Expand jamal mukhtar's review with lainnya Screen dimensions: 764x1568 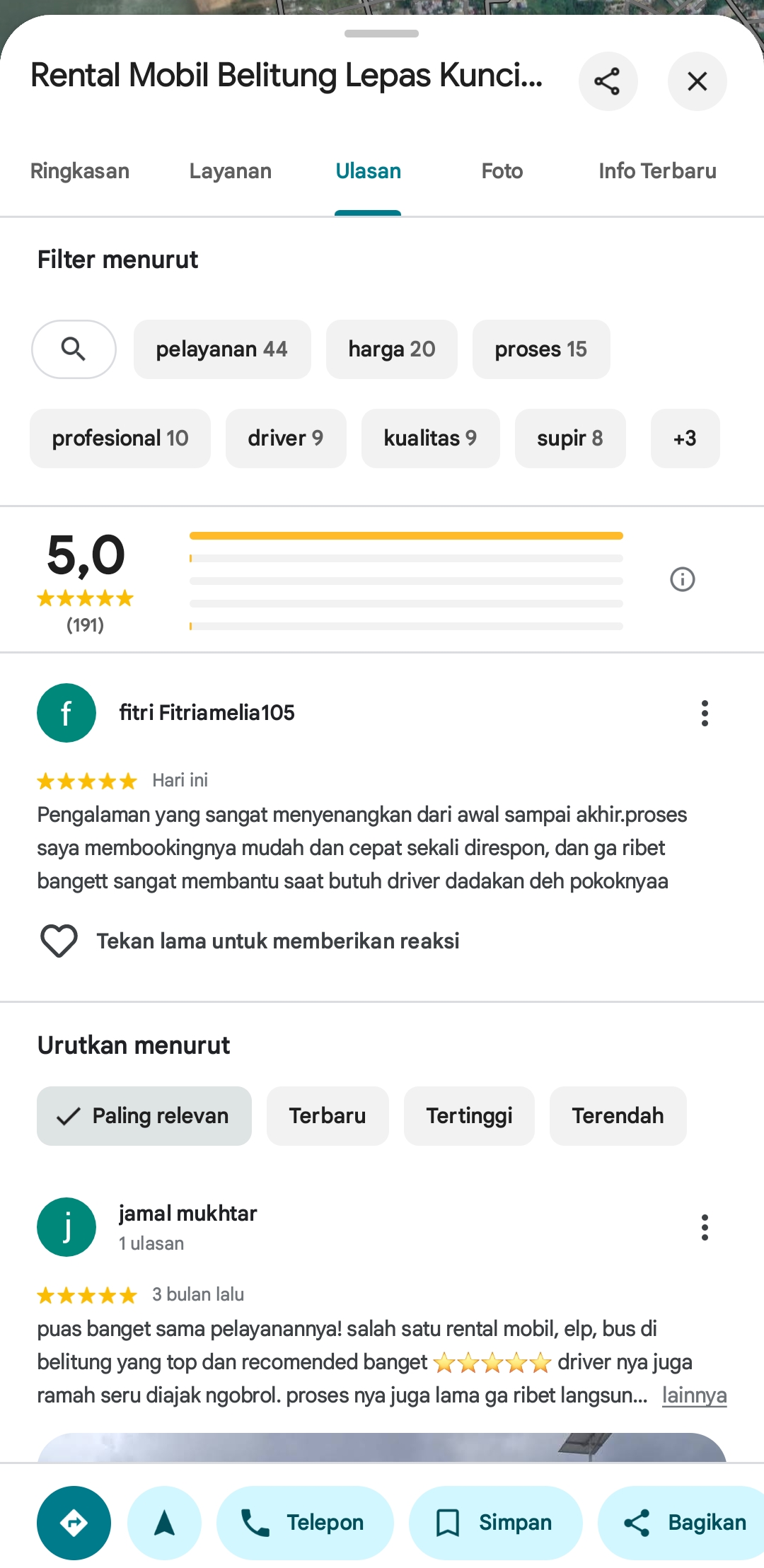694,1395
